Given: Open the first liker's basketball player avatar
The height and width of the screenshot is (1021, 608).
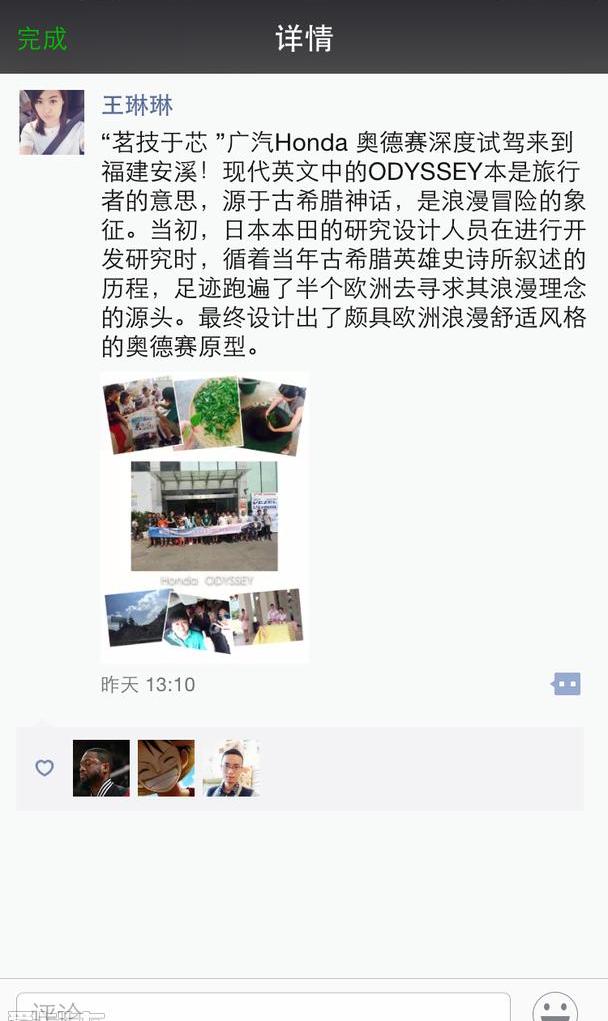Looking at the screenshot, I should click(101, 768).
